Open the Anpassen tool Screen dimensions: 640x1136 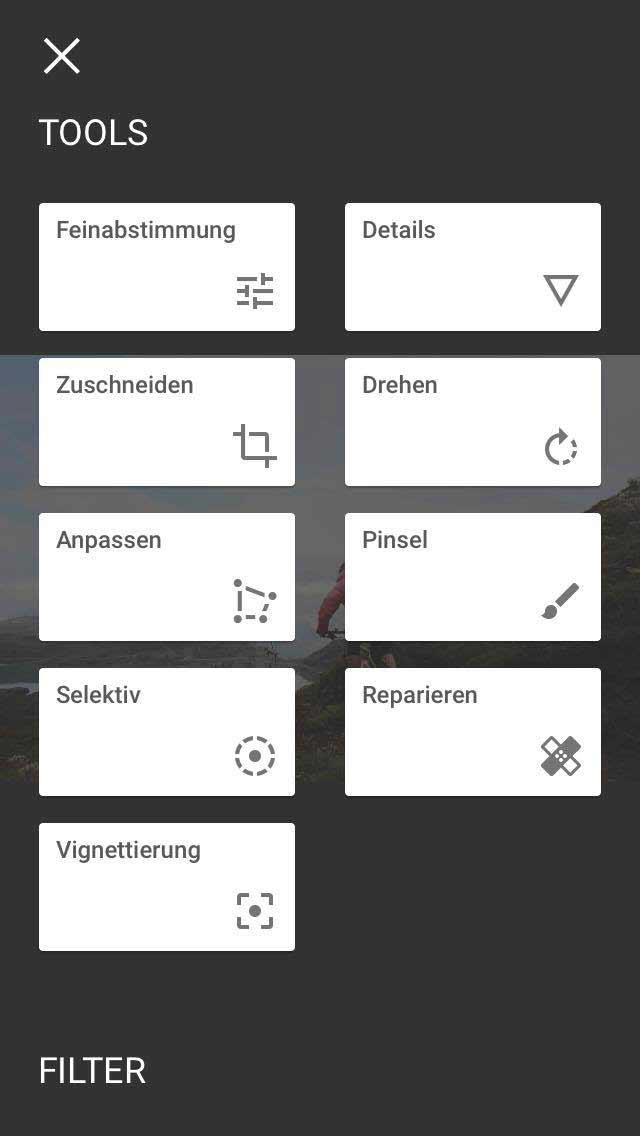pyautogui.click(x=167, y=577)
